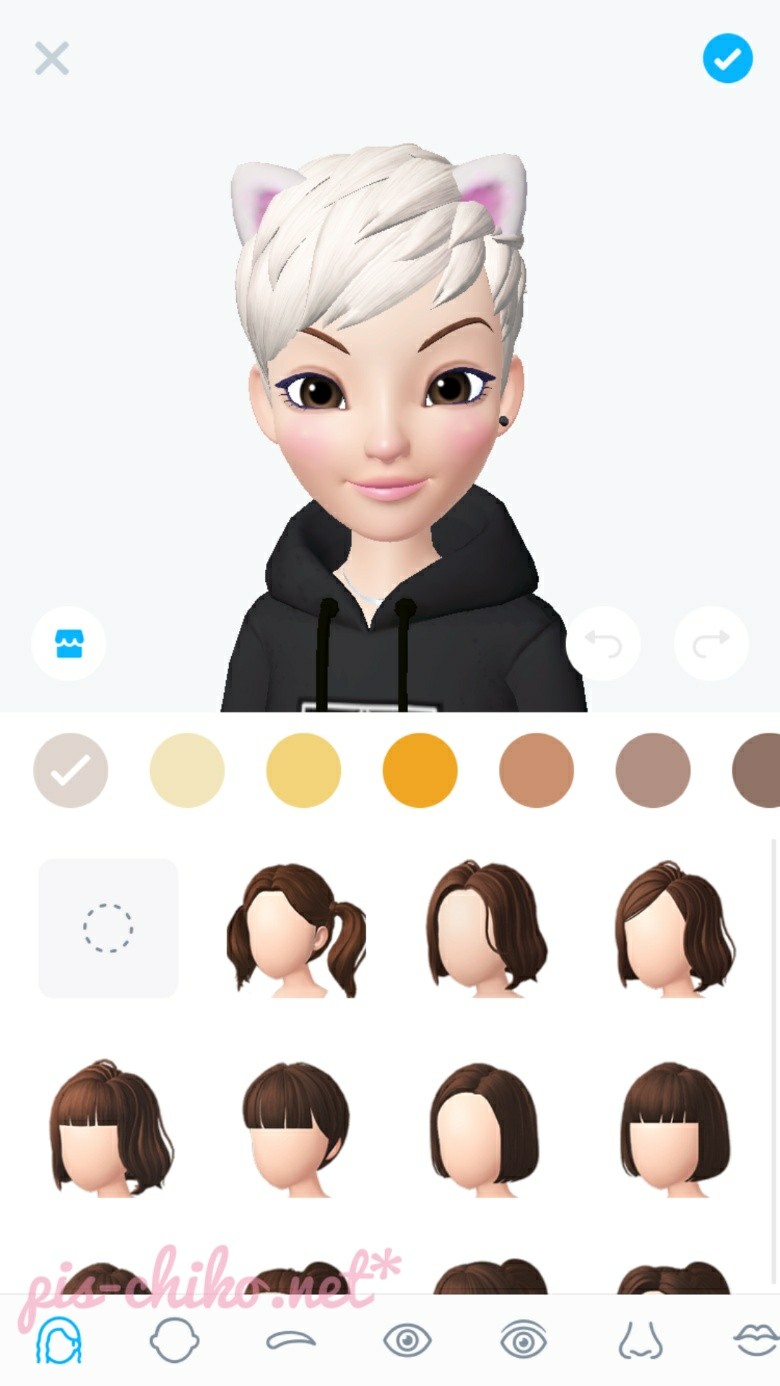780x1386 pixels.
Task: Select the light yellow blonde hair color
Action: pos(303,770)
